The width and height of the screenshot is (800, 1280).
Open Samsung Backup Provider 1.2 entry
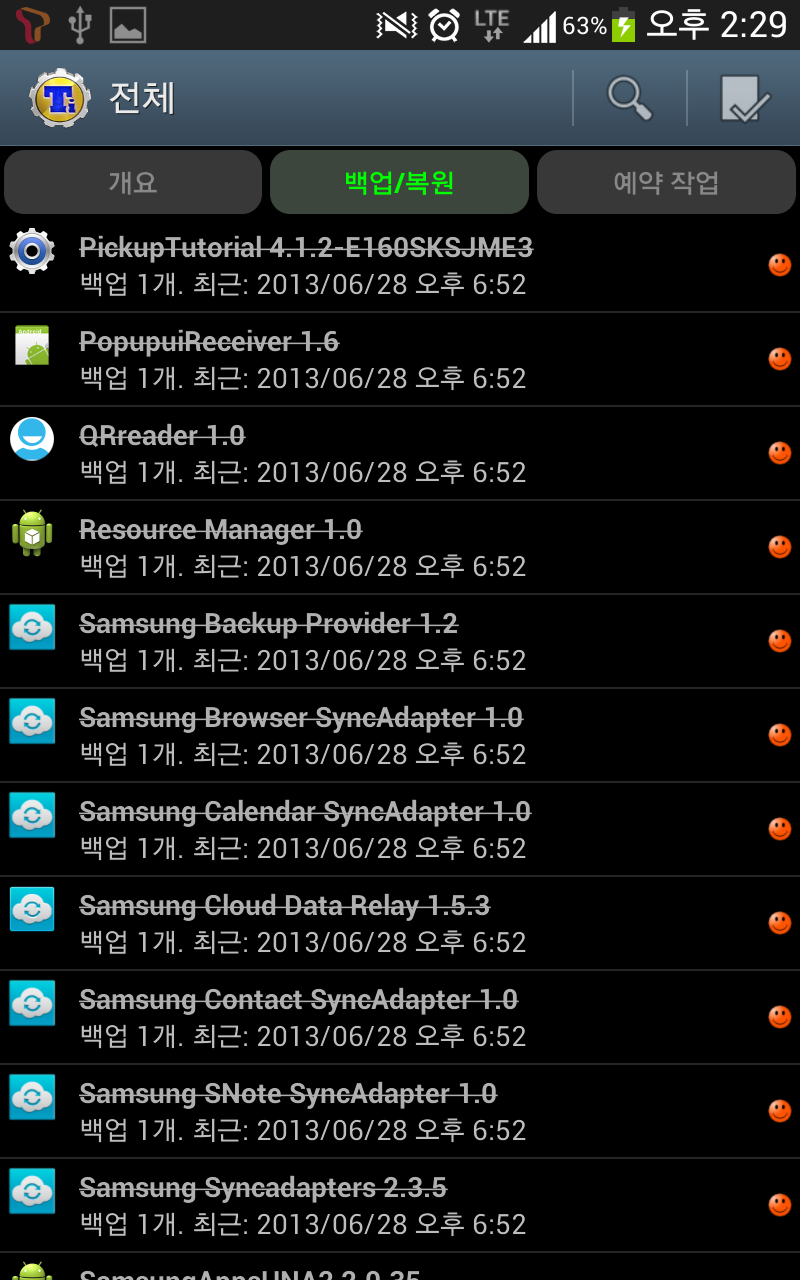tap(400, 642)
